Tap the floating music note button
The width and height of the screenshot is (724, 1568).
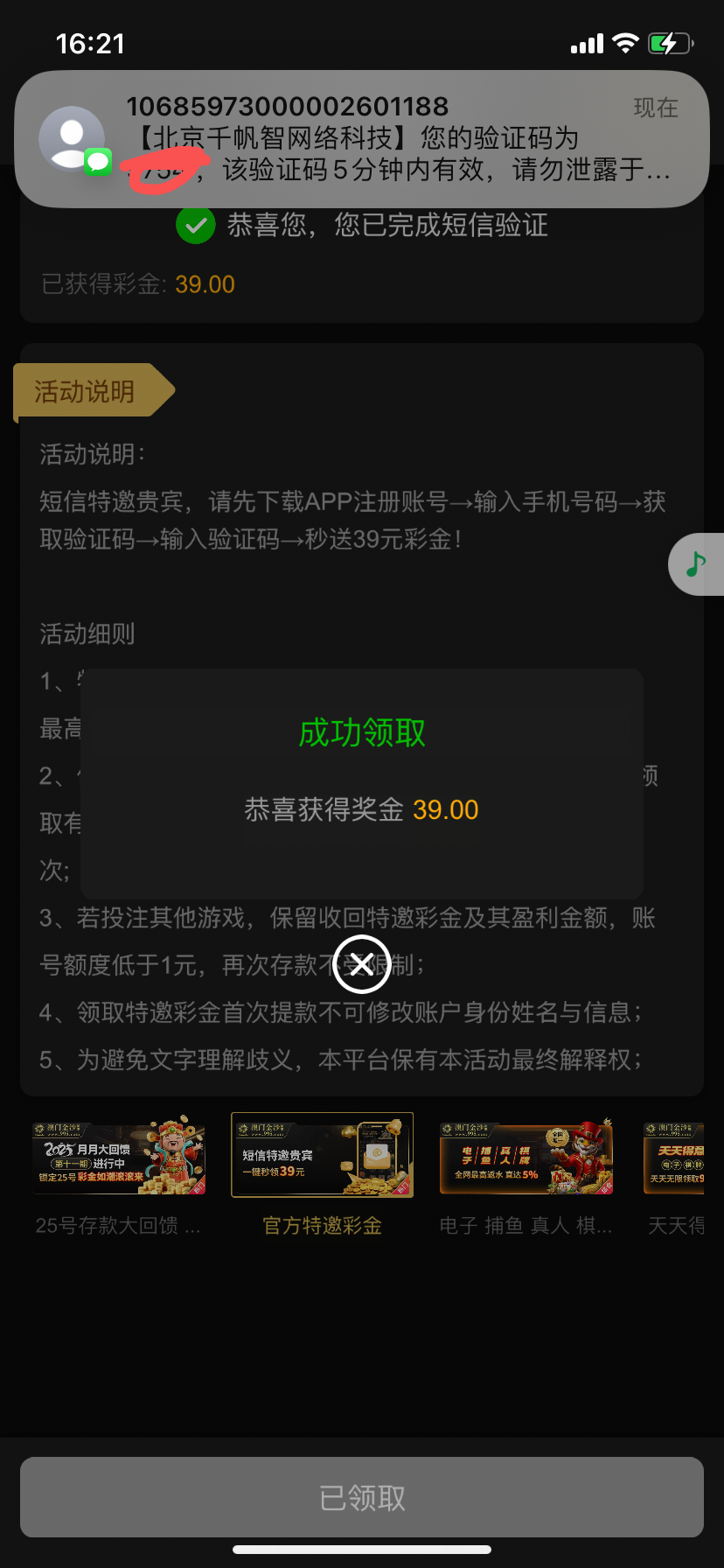click(696, 564)
